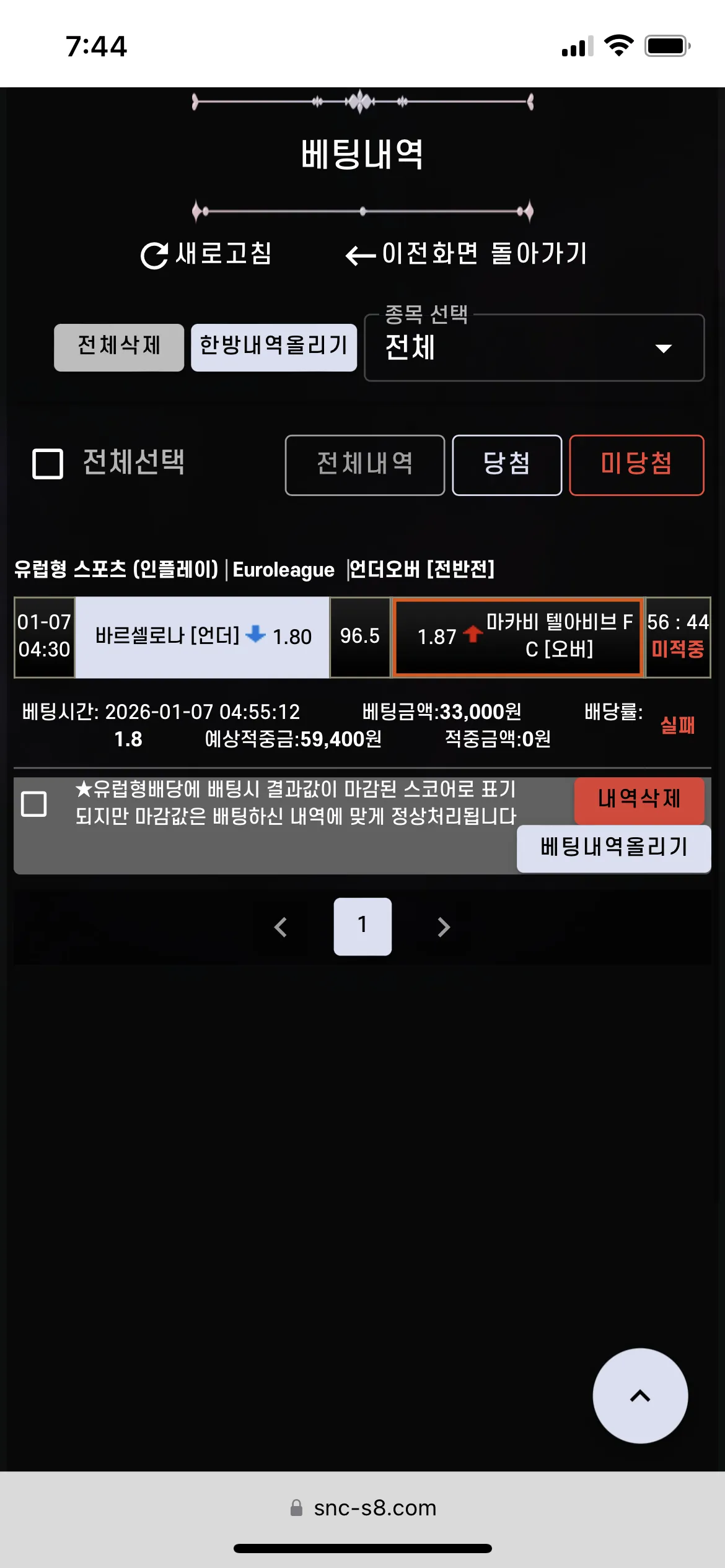Tap 한방내역올리기 button

(x=274, y=347)
